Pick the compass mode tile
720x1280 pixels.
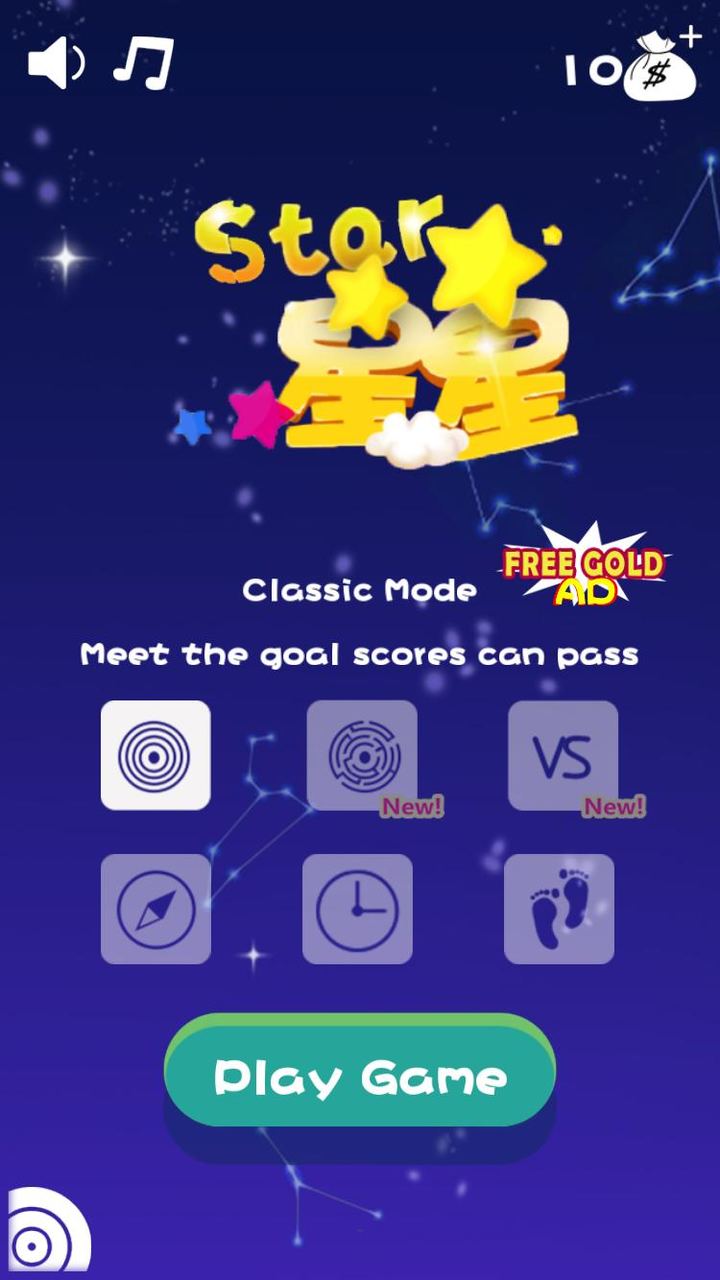coord(155,909)
